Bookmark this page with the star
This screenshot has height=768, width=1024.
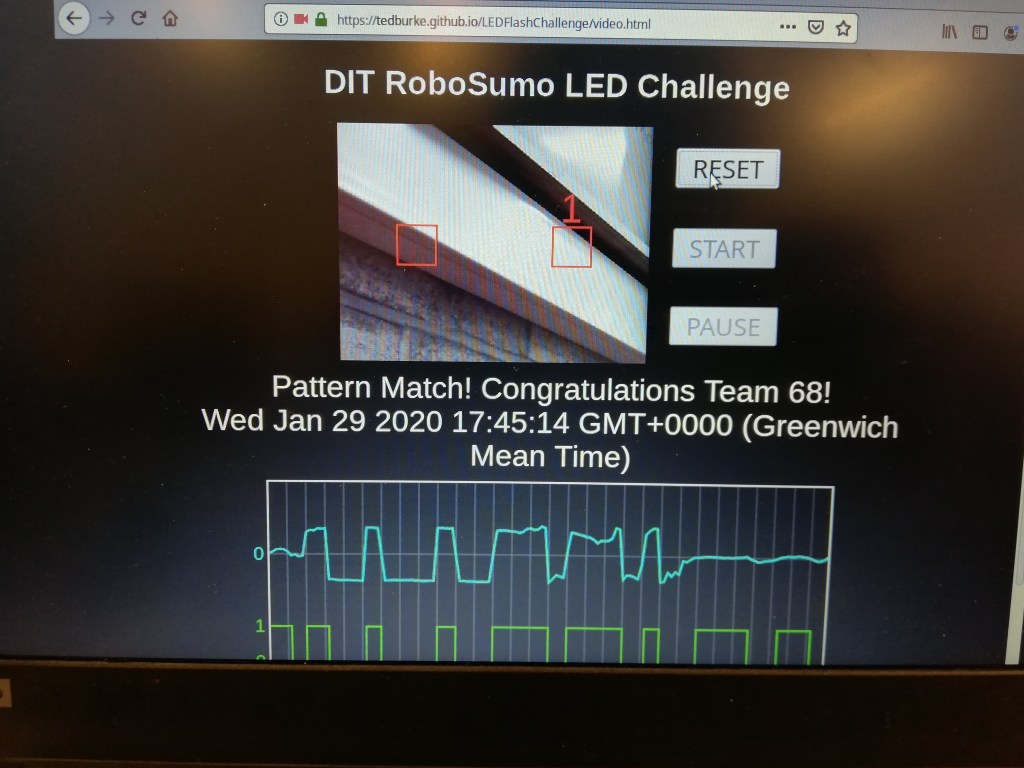click(843, 28)
